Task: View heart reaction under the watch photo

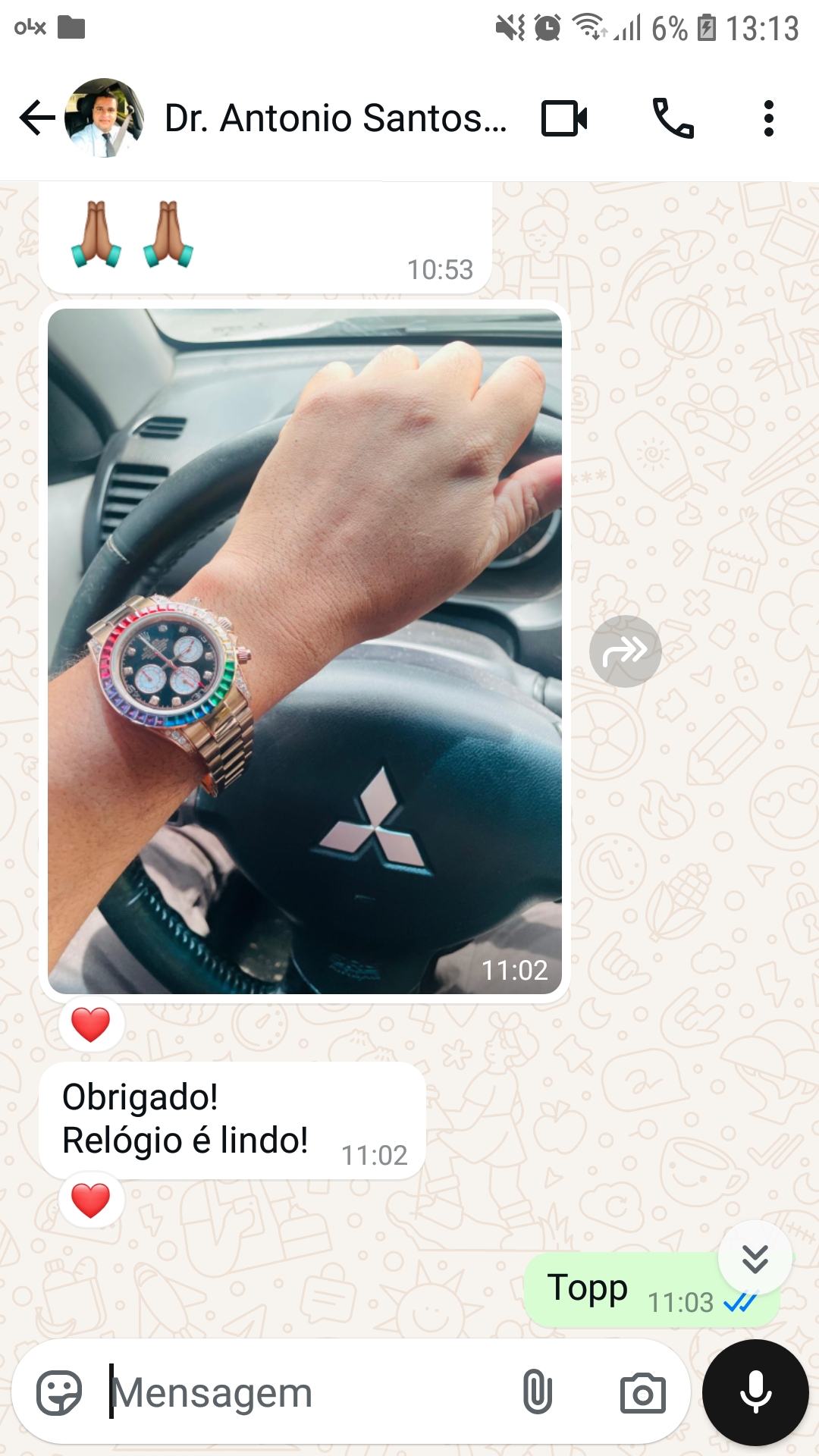Action: pos(91,1025)
